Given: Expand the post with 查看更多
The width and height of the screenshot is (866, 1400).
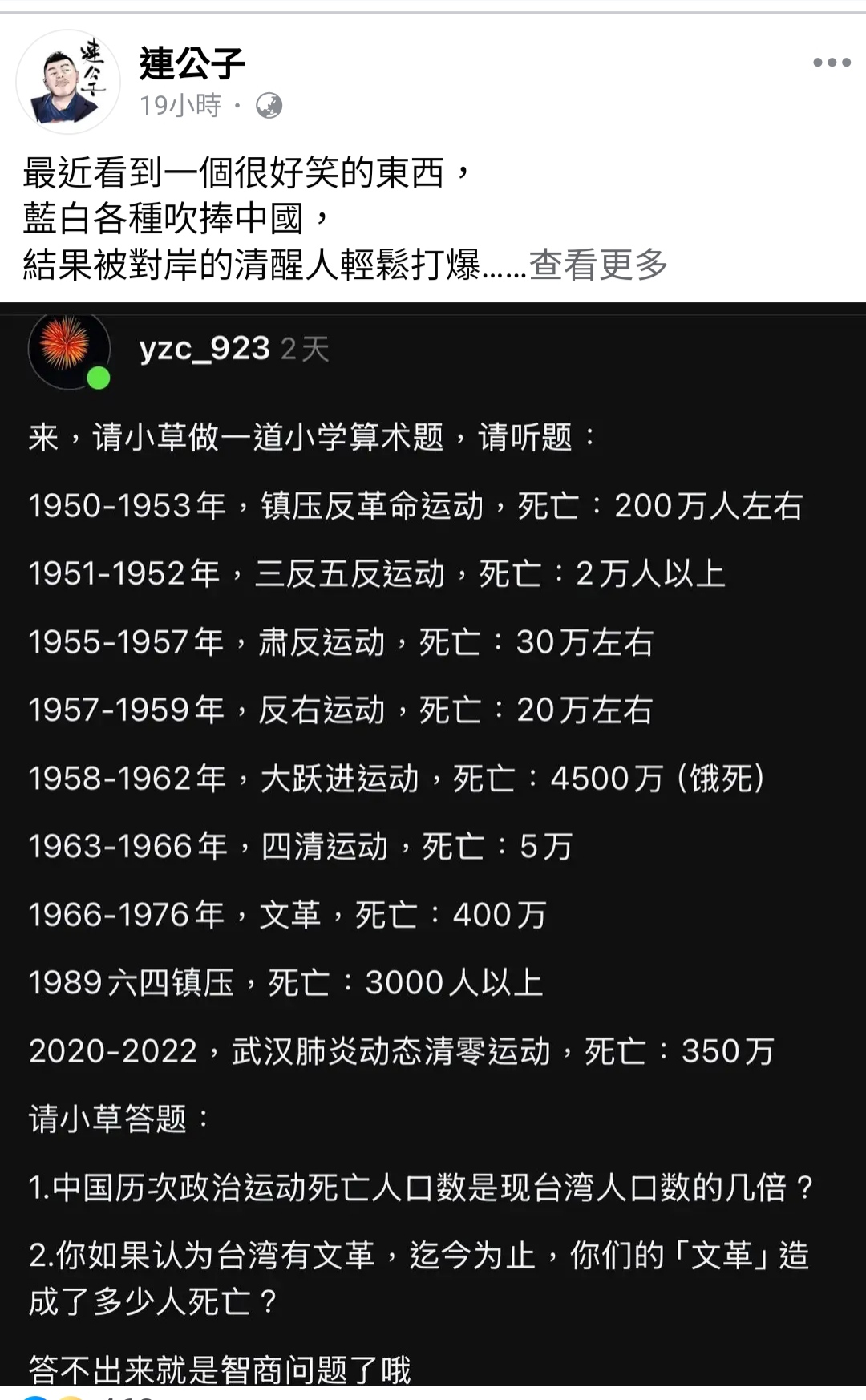Looking at the screenshot, I should 598,265.
